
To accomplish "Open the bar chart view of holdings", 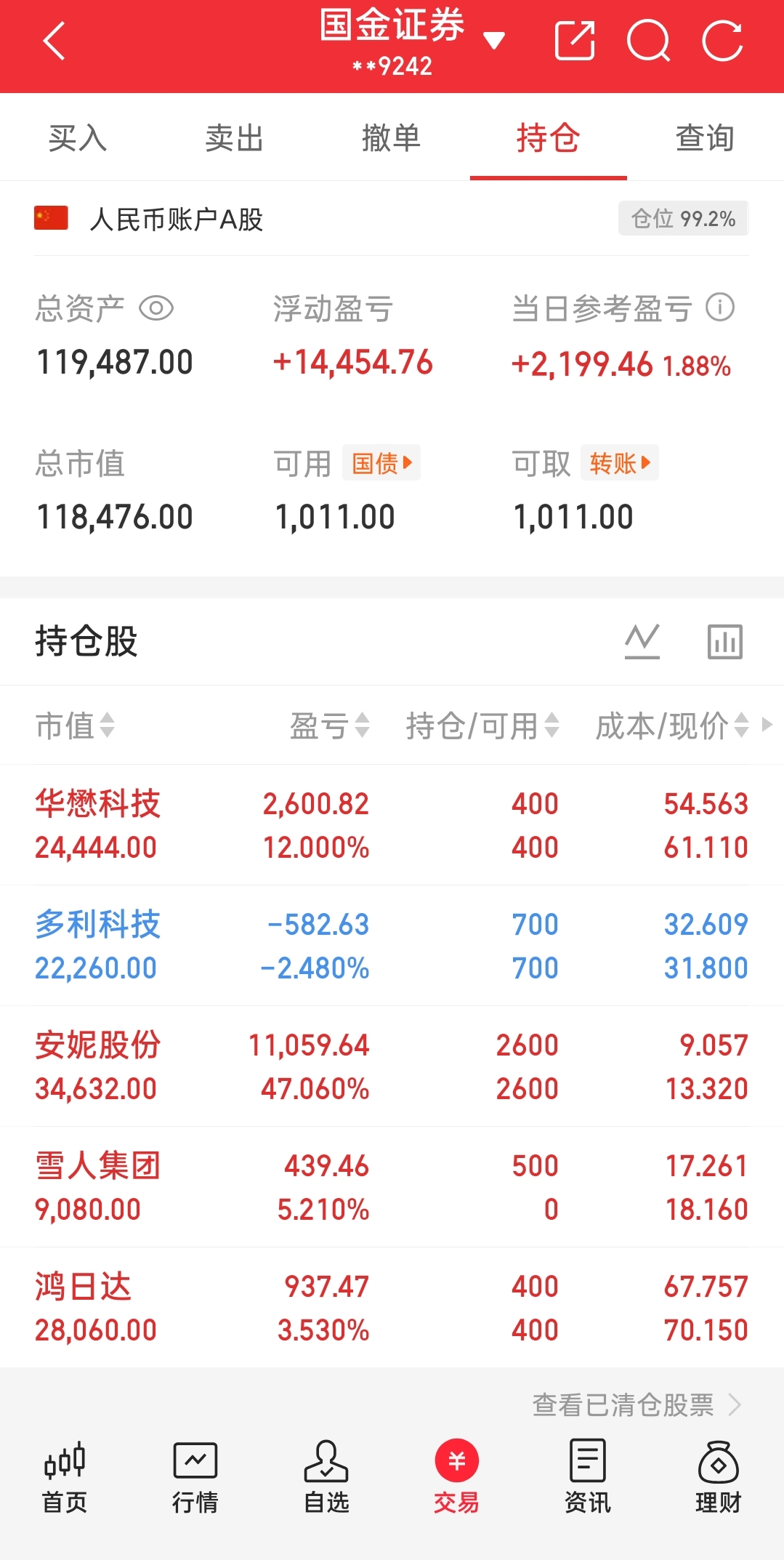I will [725, 641].
